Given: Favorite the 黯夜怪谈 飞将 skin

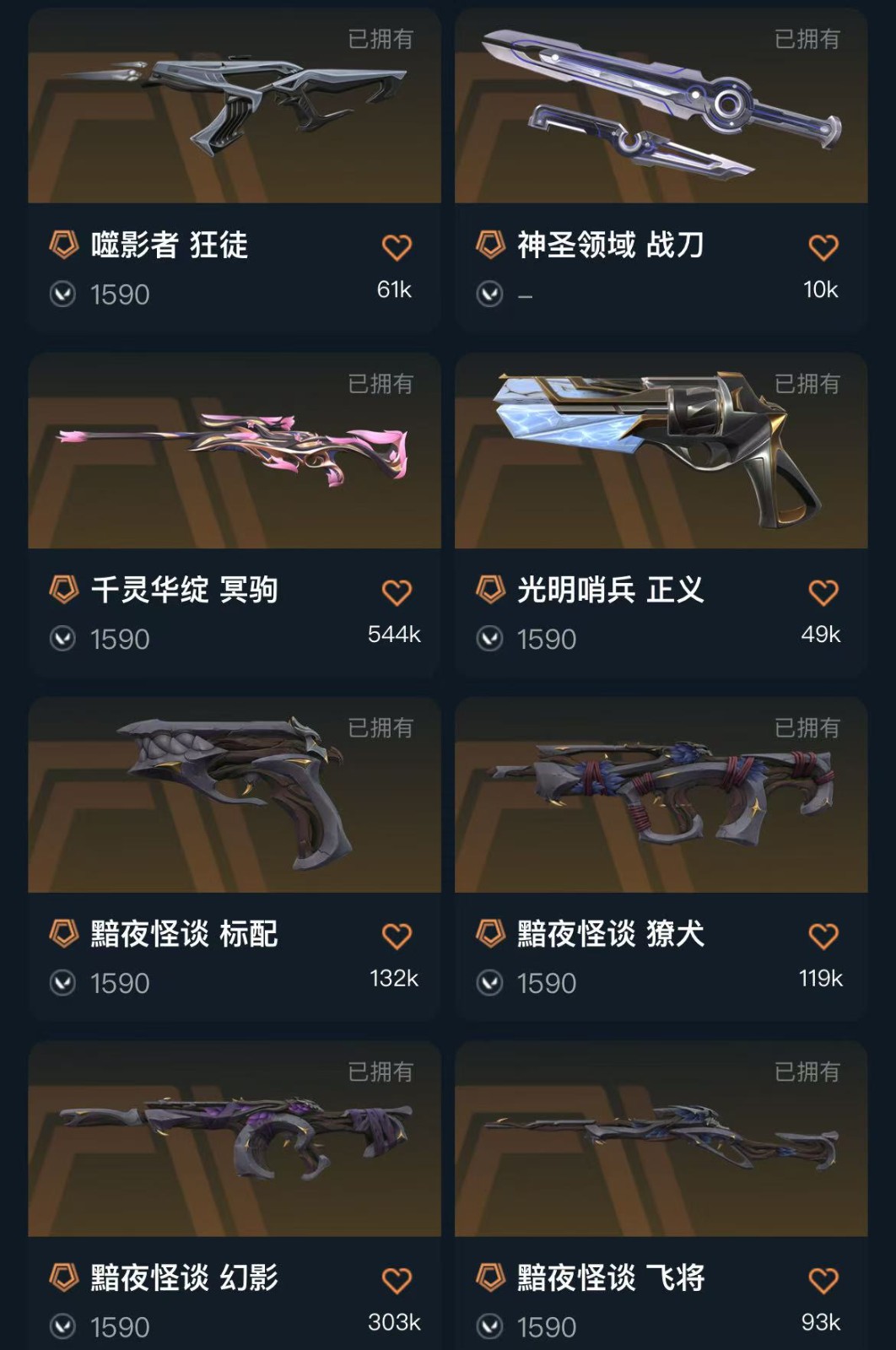Looking at the screenshot, I should point(823,1281).
